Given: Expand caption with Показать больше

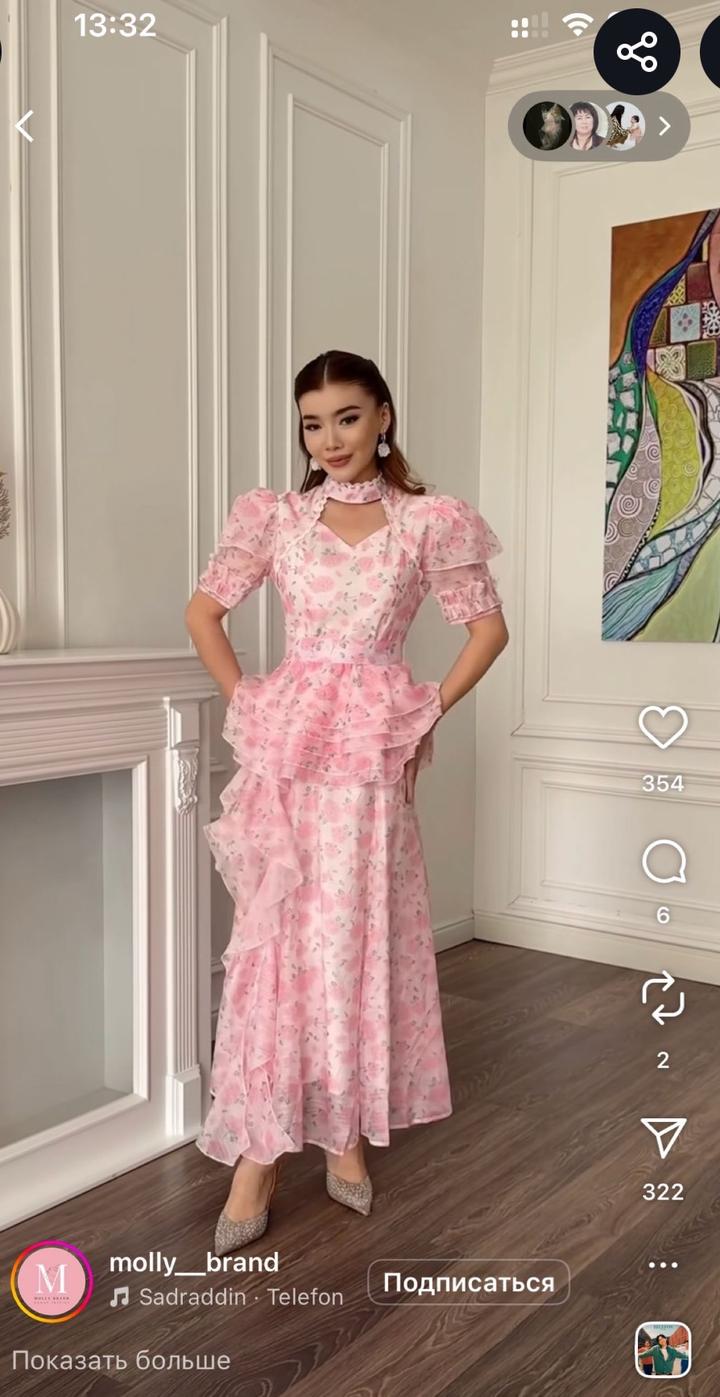Looking at the screenshot, I should coord(121,1360).
